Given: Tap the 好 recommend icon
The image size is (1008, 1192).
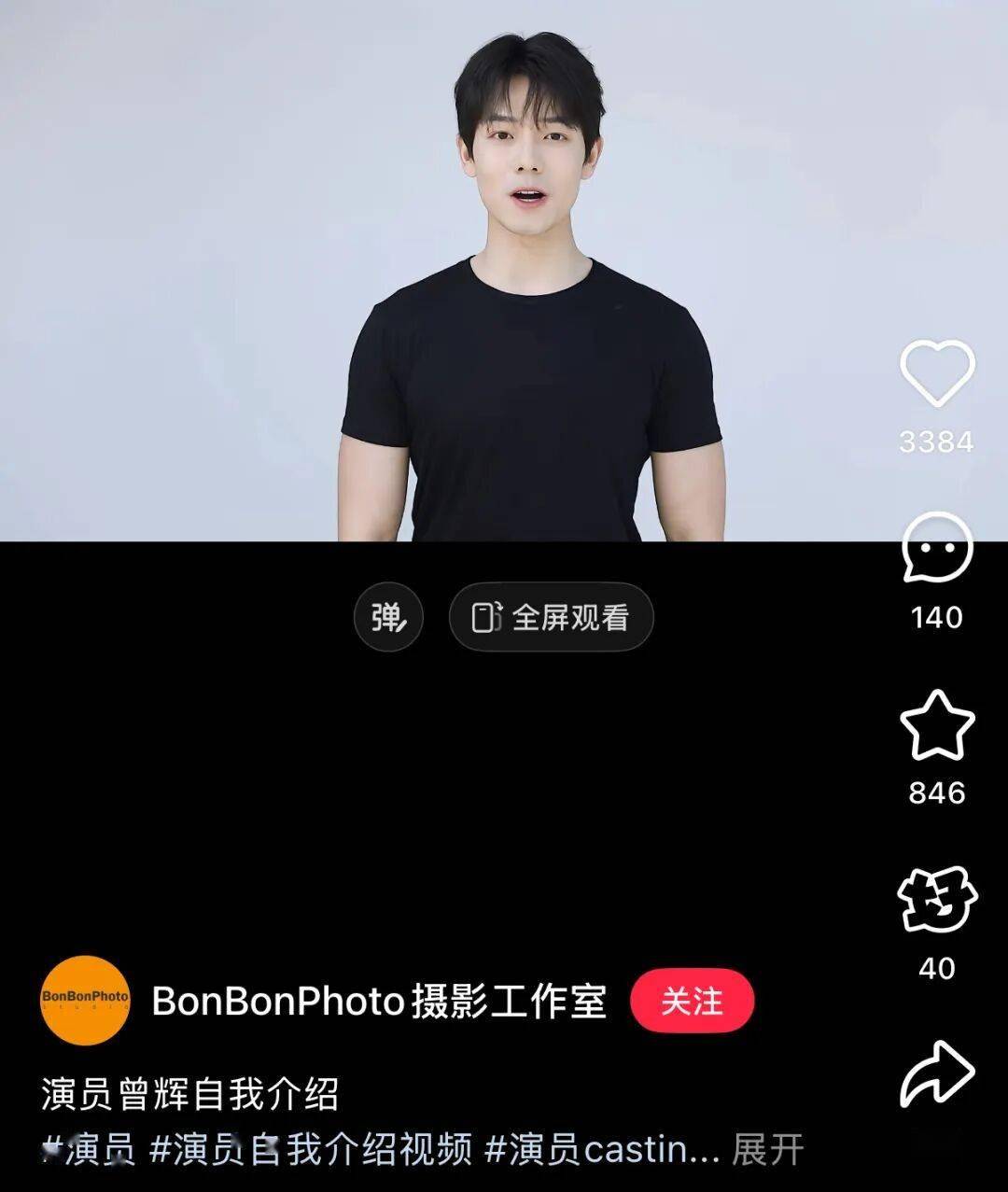Looking at the screenshot, I should coord(936,899).
